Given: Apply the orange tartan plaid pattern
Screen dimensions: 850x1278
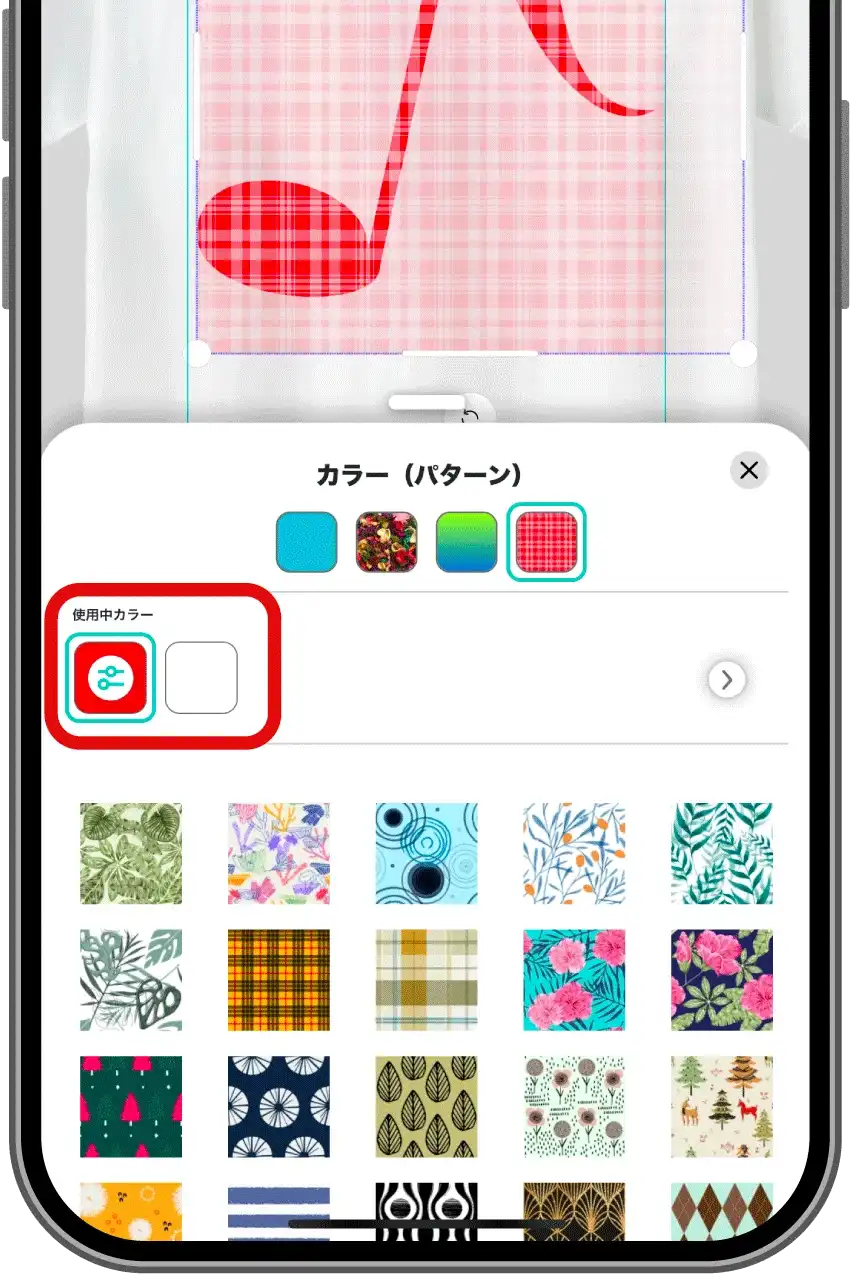Looking at the screenshot, I should pyautogui.click(x=279, y=980).
